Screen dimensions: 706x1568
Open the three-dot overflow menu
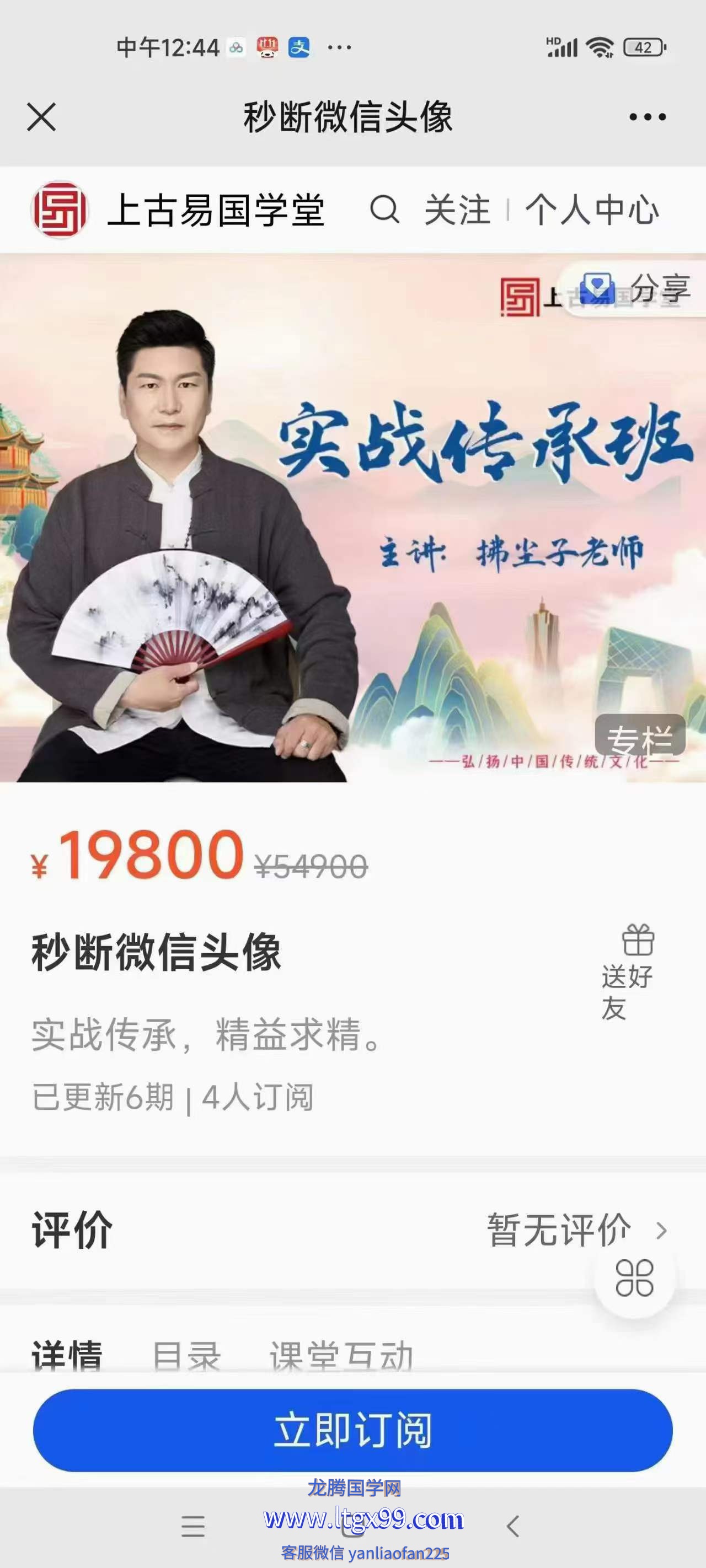click(x=647, y=117)
